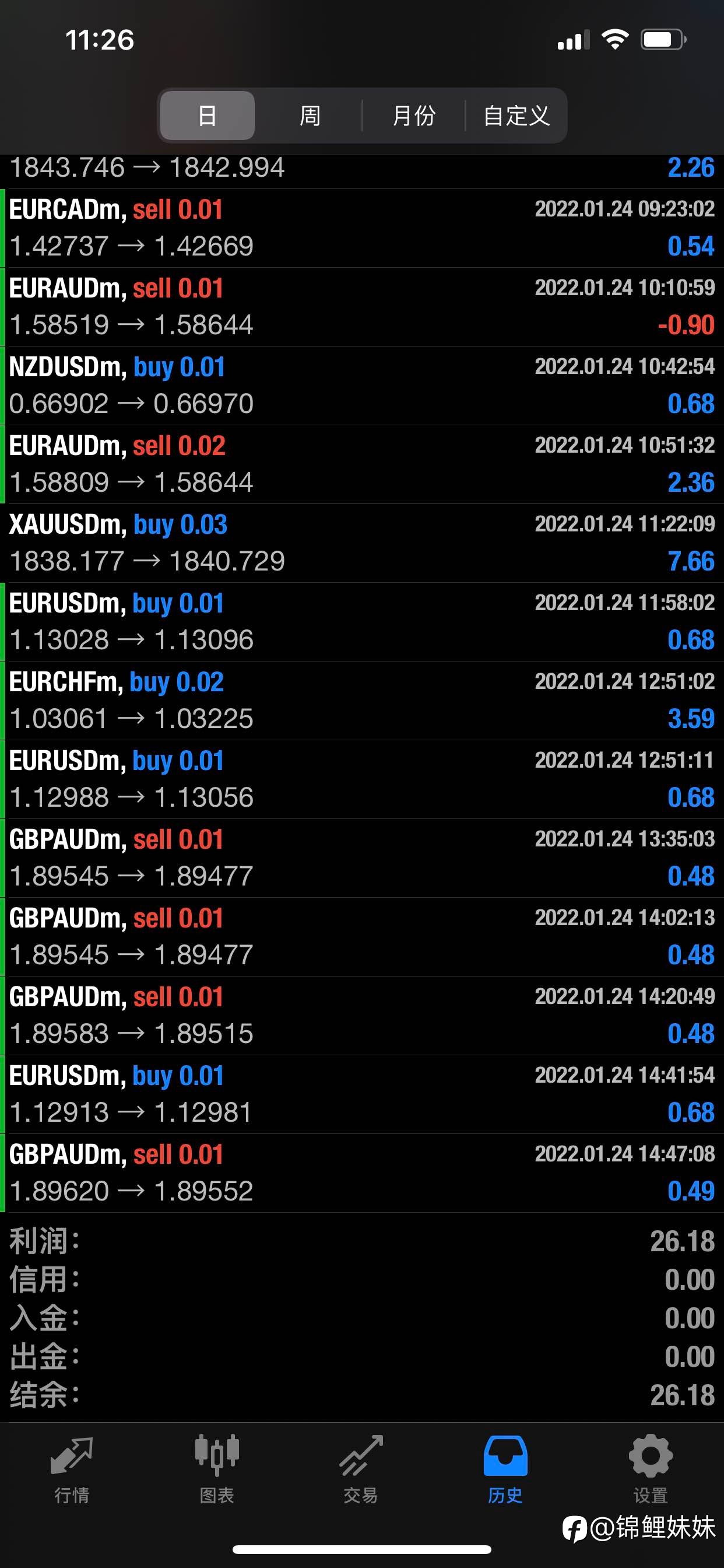Choose the 自定义 custom period

[516, 116]
